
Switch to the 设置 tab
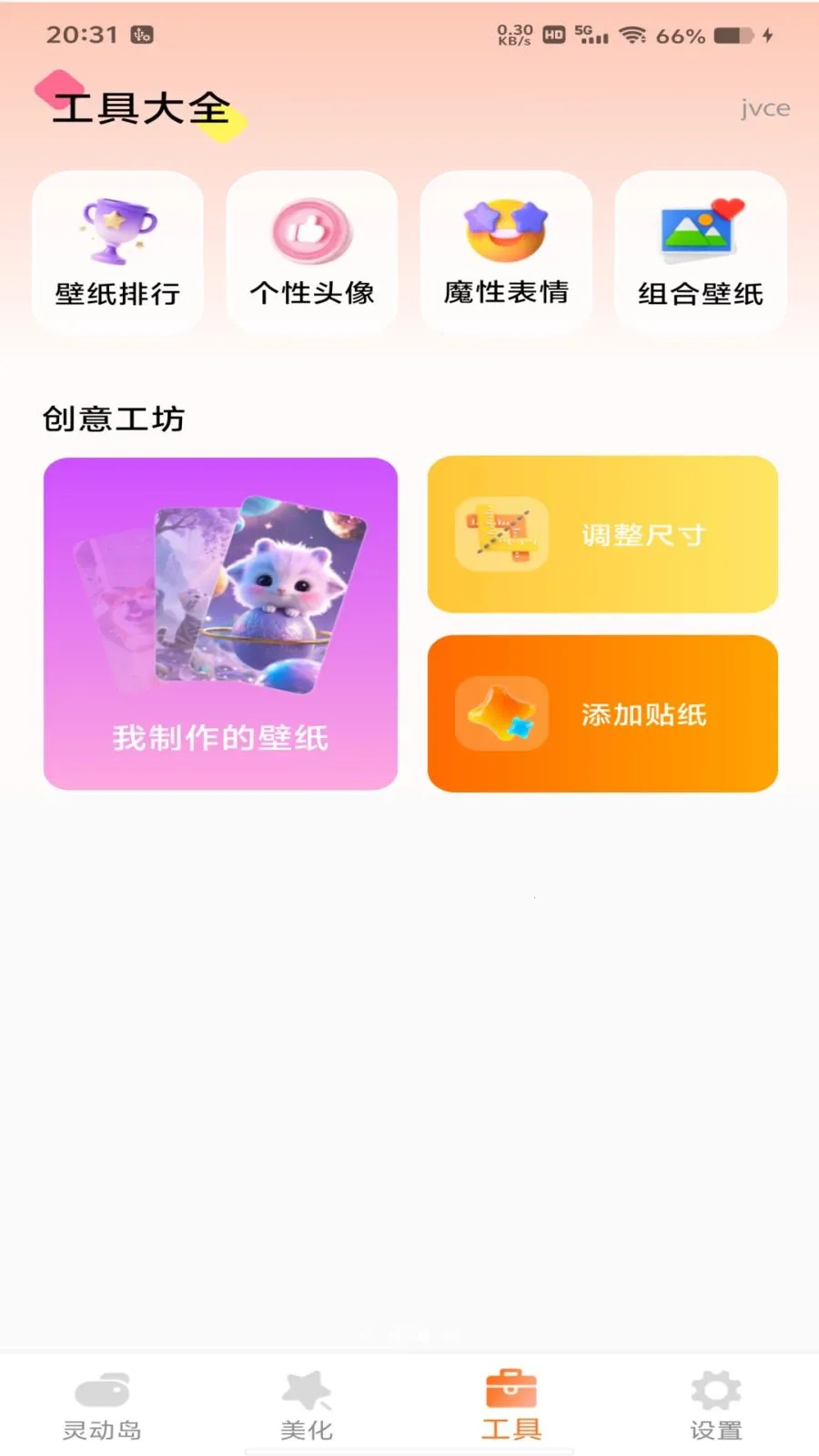pyautogui.click(x=715, y=1406)
